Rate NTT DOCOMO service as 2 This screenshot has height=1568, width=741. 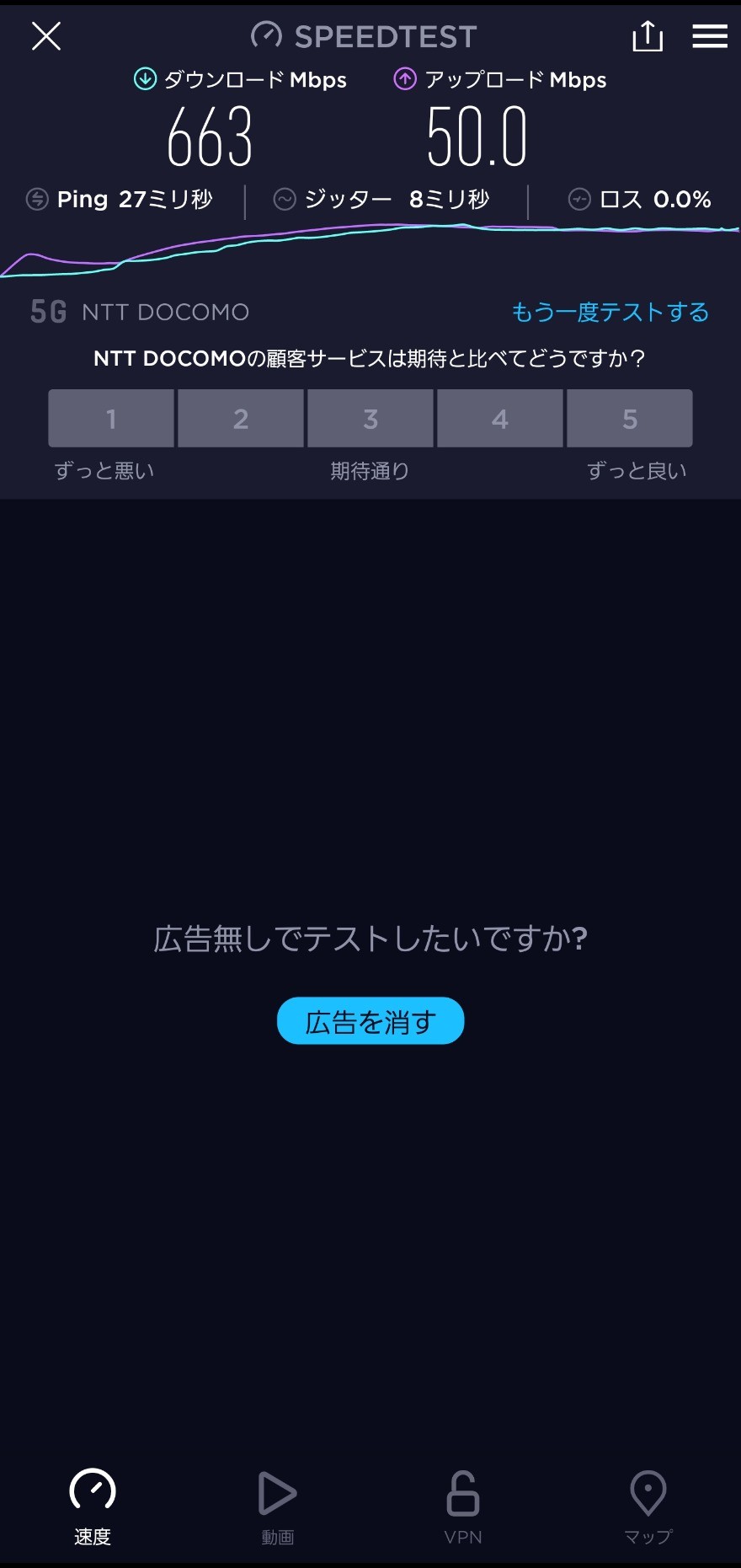(x=241, y=418)
